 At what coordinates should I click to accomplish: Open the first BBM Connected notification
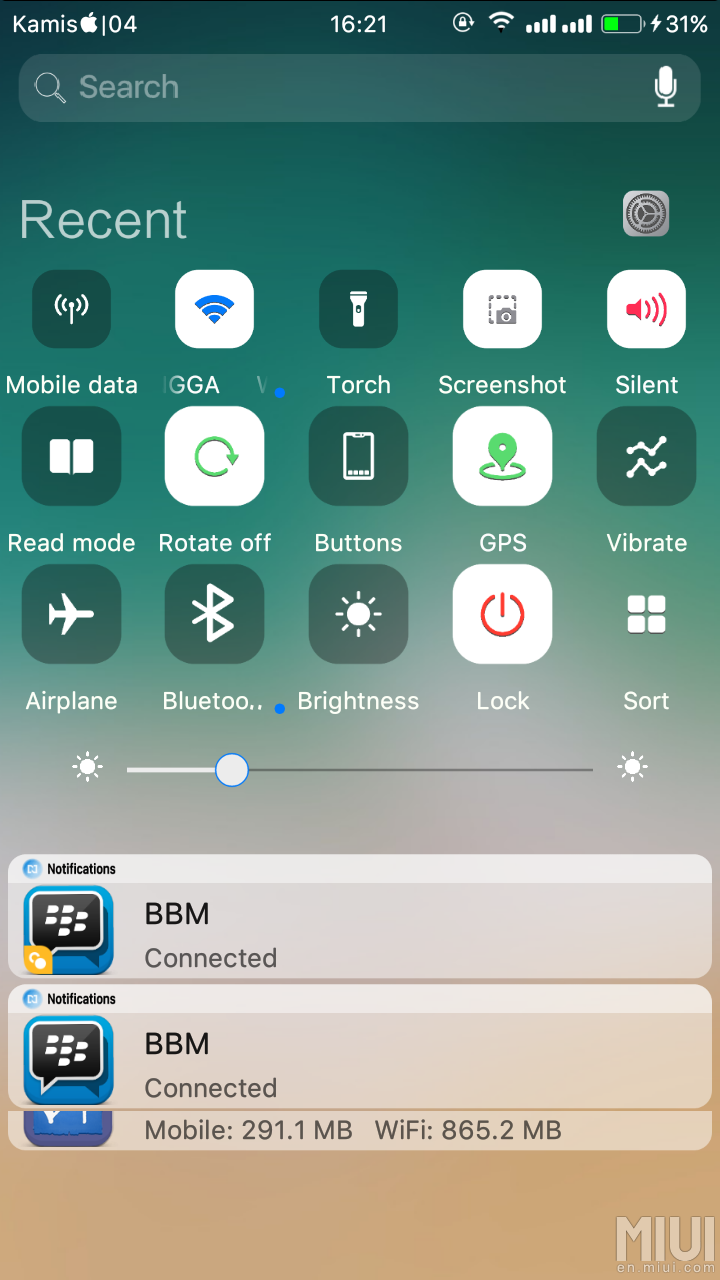click(x=360, y=930)
